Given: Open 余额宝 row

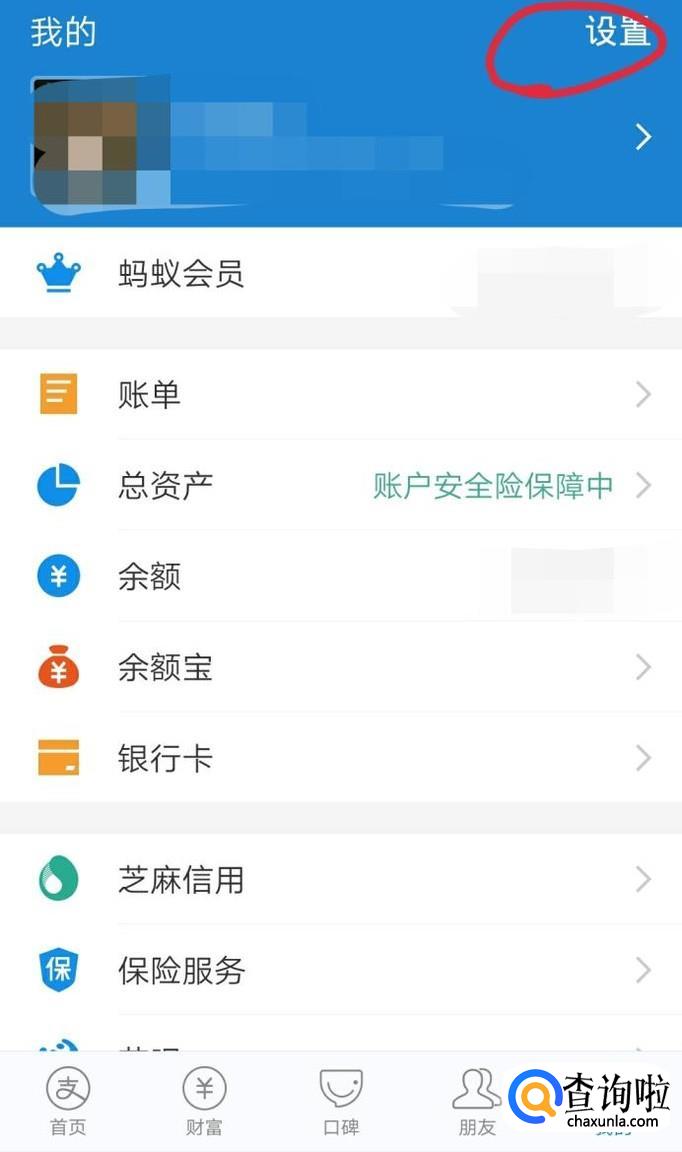Looking at the screenshot, I should tap(340, 668).
